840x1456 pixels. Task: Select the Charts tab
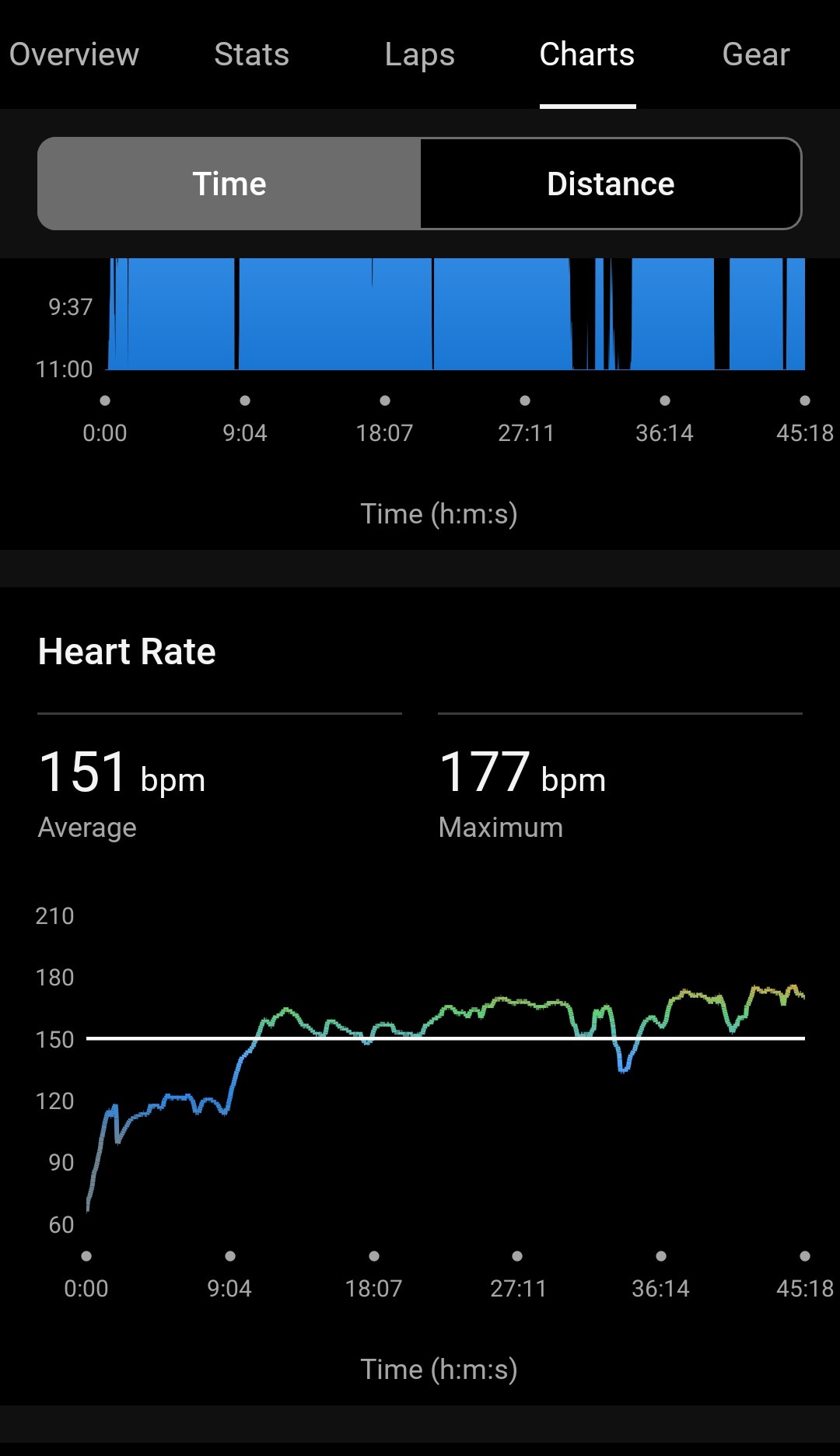(x=587, y=54)
